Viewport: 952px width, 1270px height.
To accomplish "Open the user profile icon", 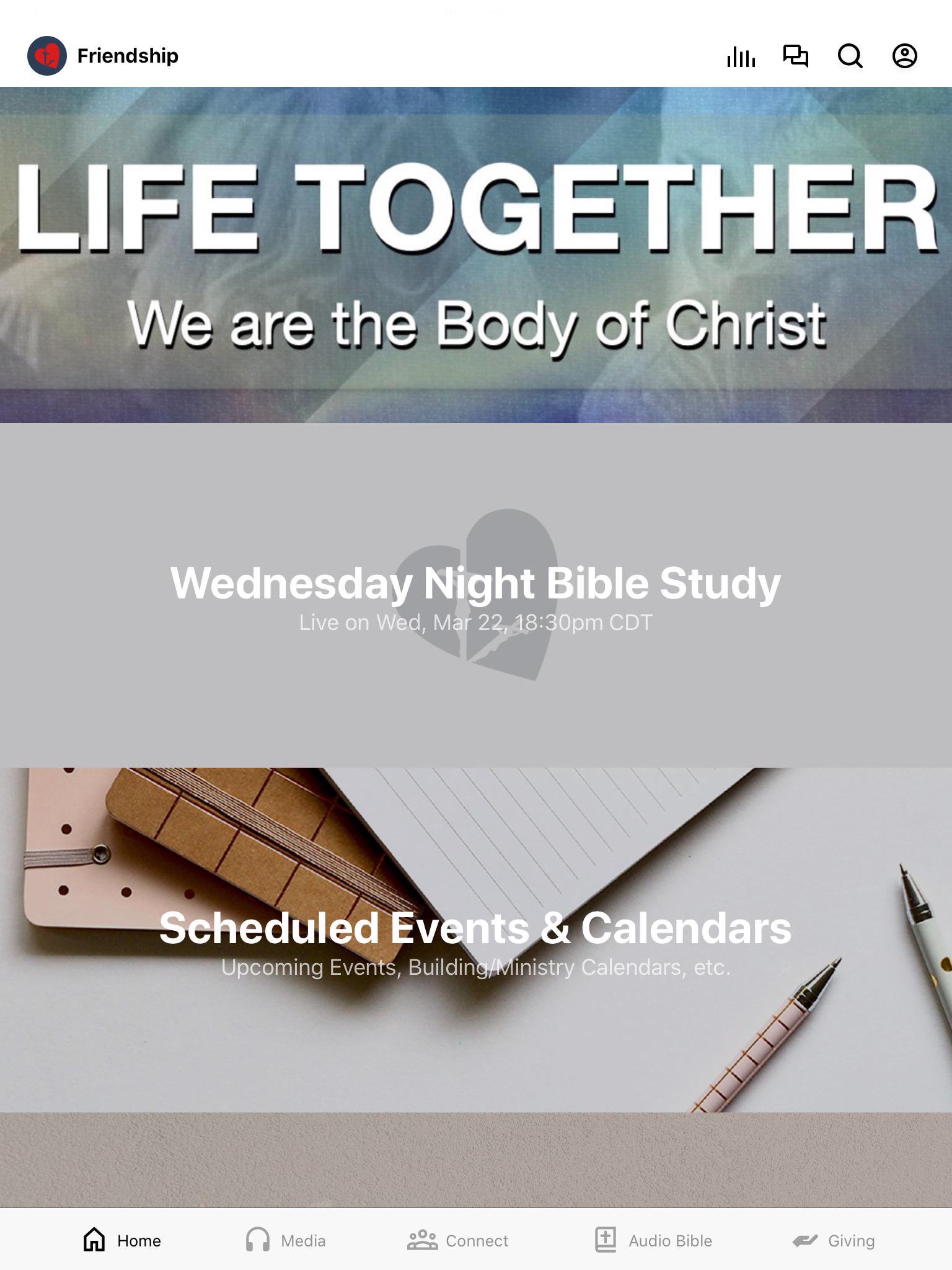I will coord(904,56).
